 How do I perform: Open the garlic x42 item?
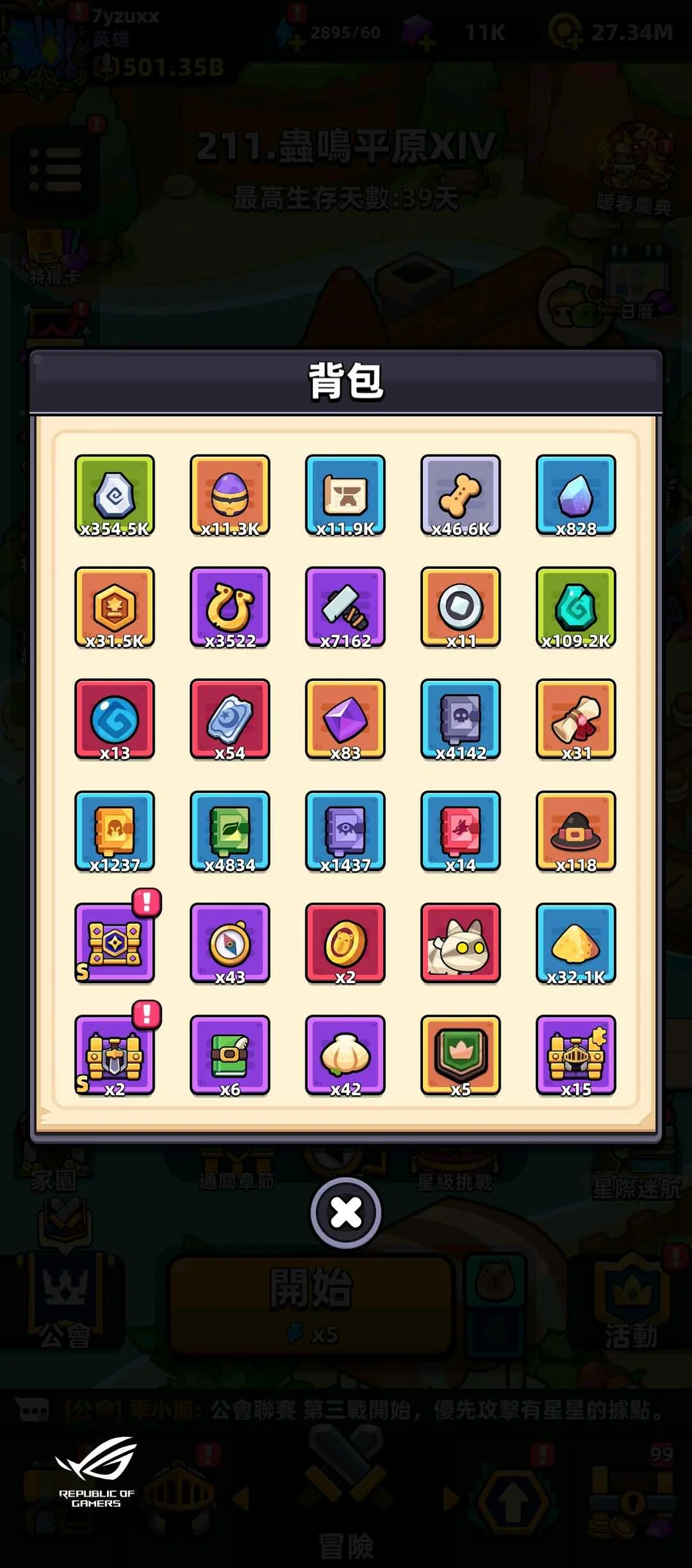coord(345,1055)
